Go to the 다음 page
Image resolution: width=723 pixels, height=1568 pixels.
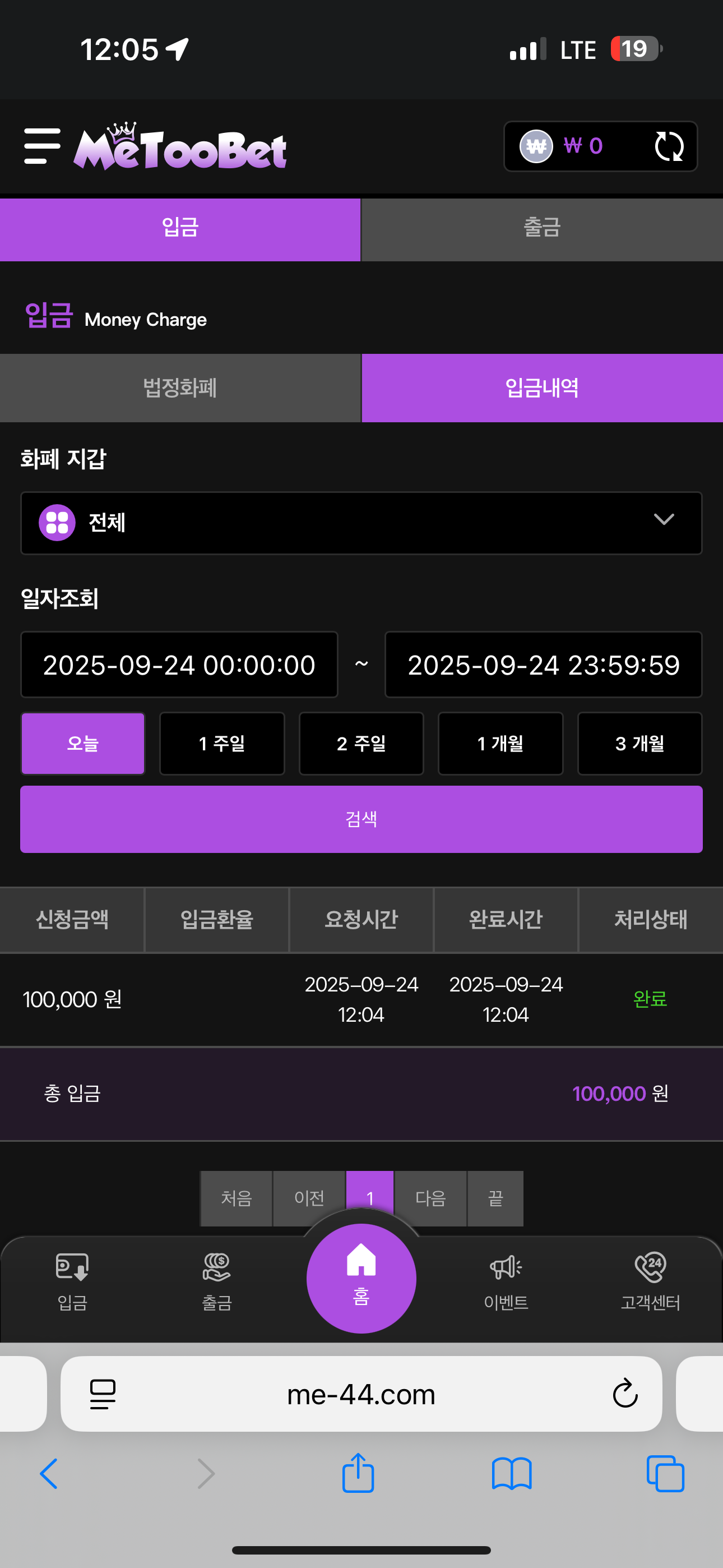(x=430, y=1198)
